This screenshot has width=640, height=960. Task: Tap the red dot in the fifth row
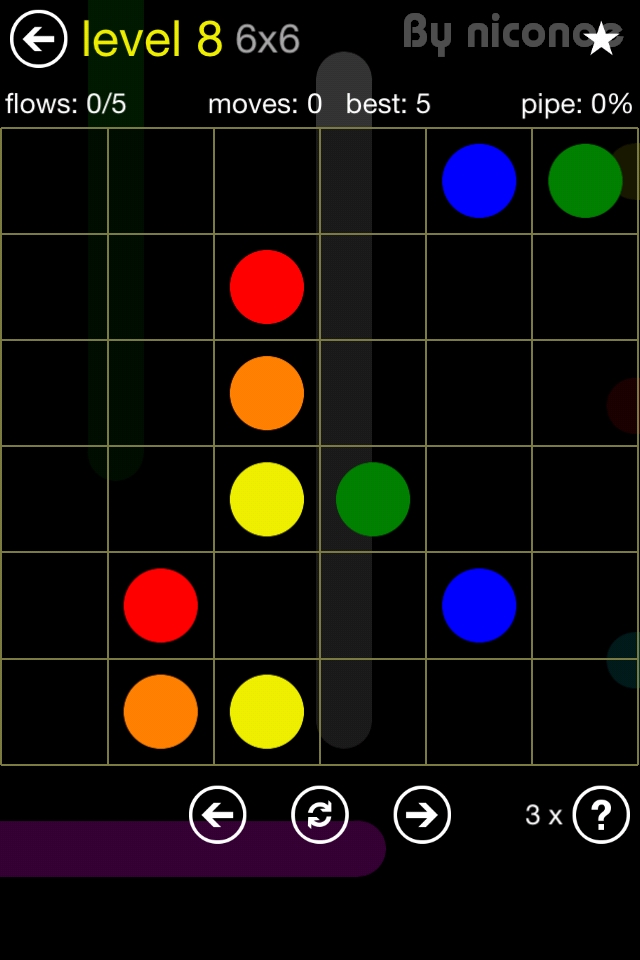pyautogui.click(x=161, y=605)
